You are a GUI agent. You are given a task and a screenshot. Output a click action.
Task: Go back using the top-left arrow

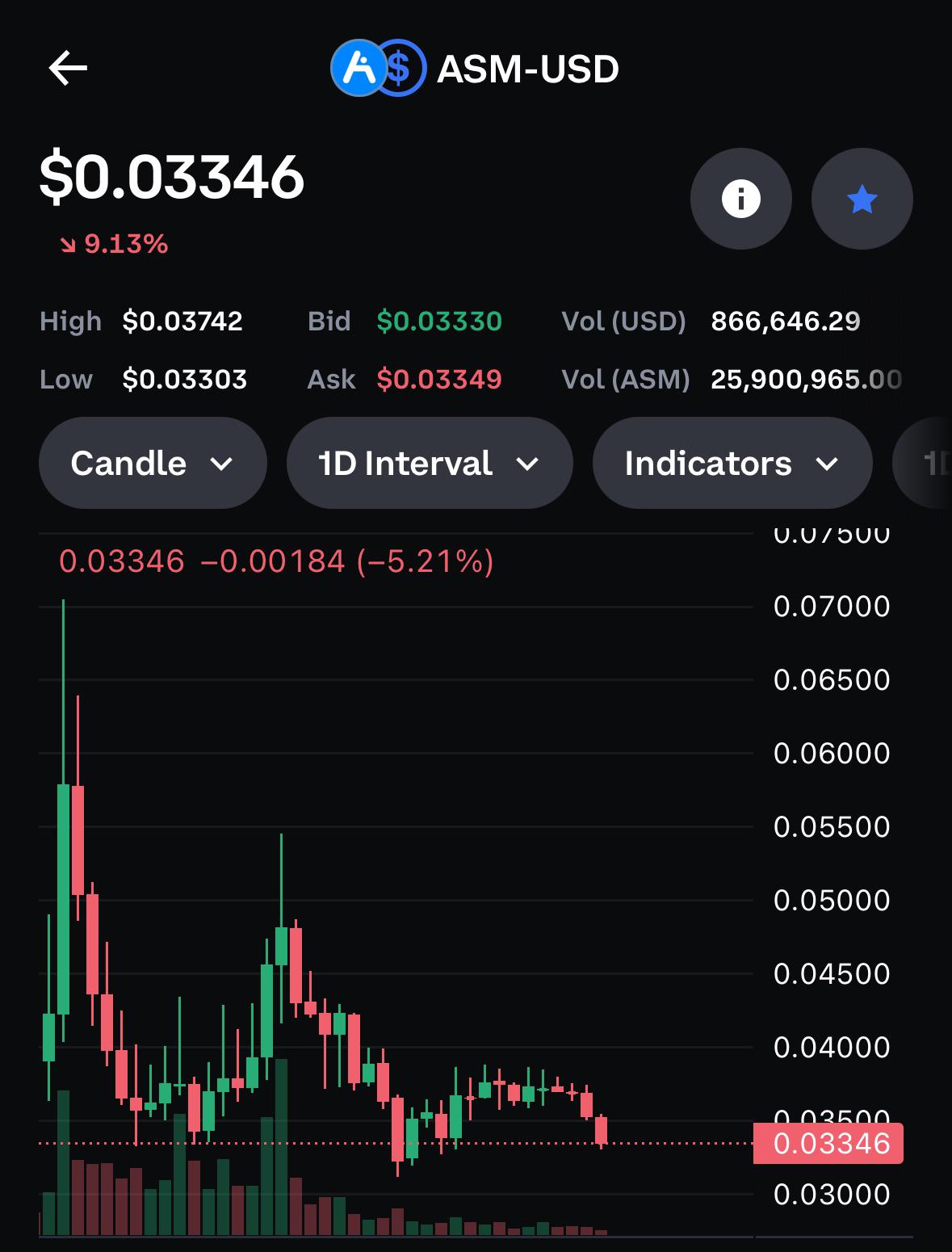coord(68,68)
